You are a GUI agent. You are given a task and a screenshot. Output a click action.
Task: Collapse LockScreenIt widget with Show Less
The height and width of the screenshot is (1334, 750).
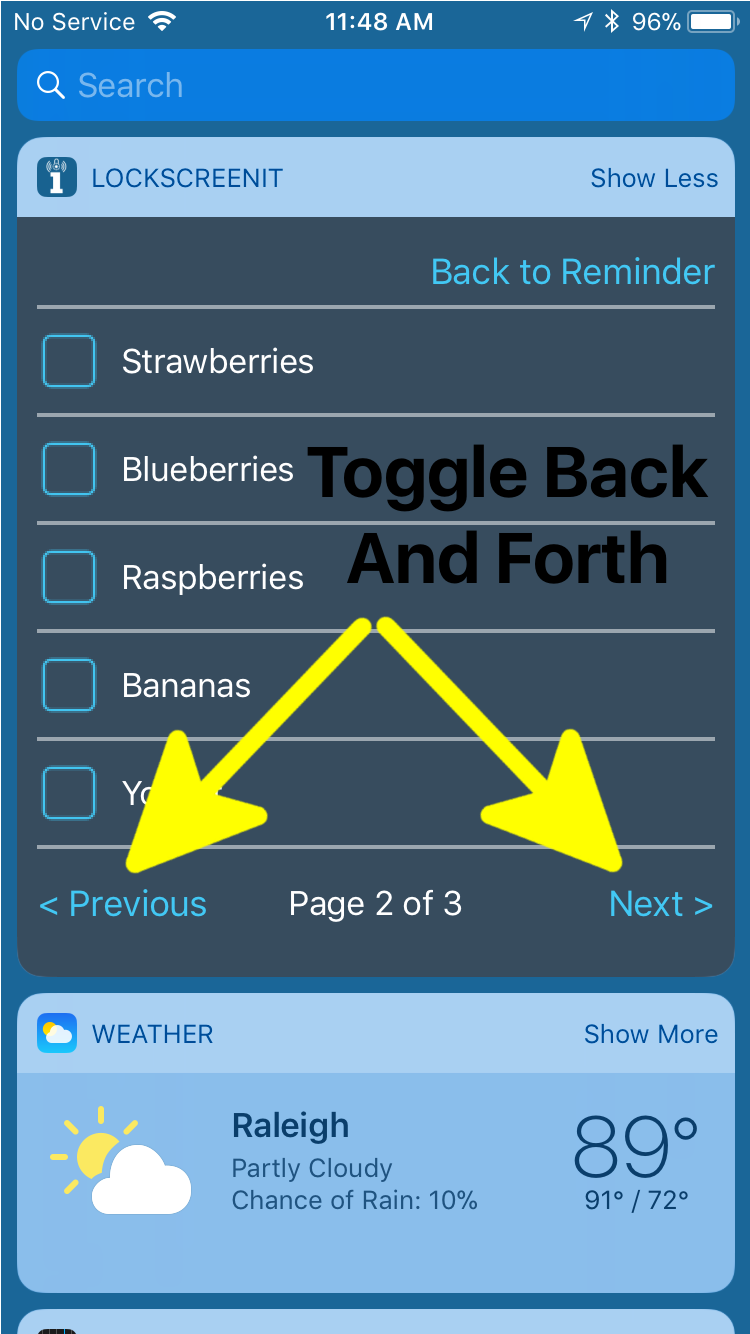(x=653, y=178)
